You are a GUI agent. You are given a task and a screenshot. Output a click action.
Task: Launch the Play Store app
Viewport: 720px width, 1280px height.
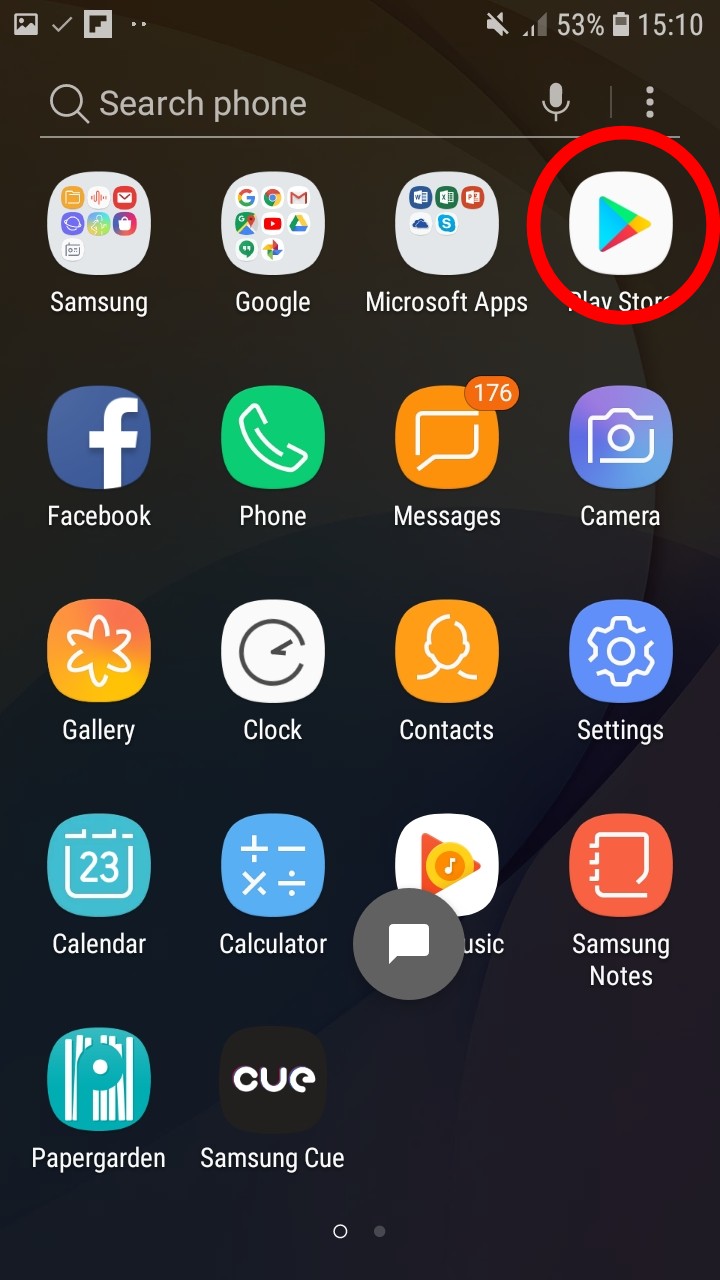point(620,224)
